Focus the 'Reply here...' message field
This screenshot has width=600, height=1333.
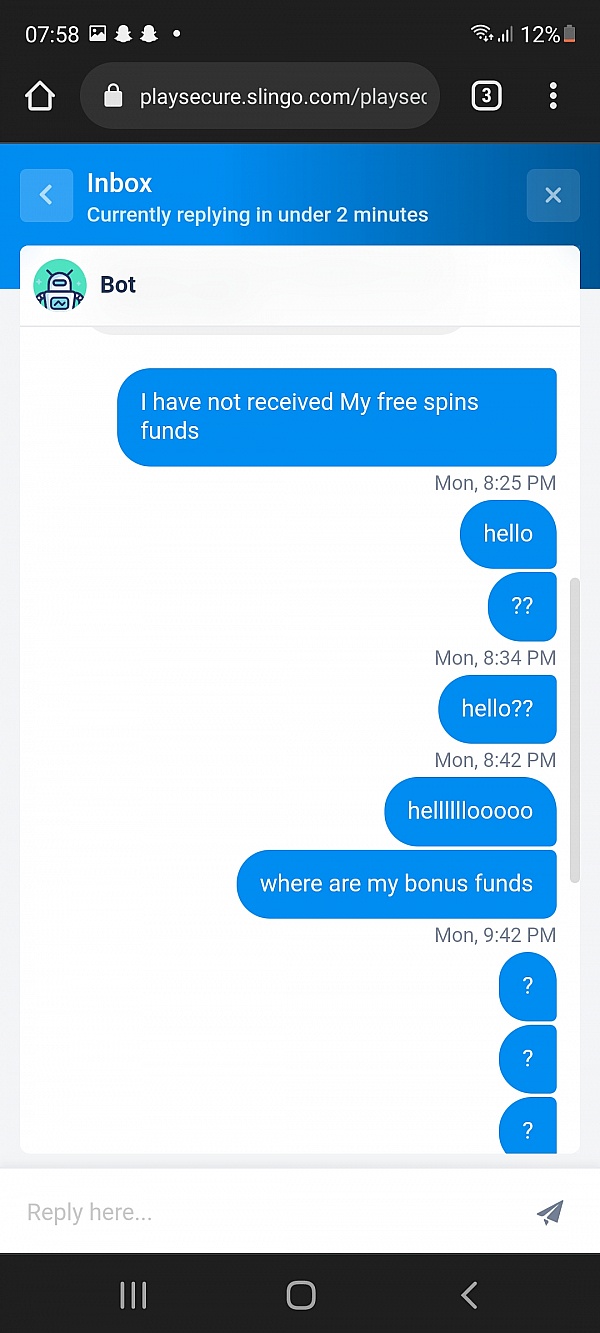[270, 1212]
